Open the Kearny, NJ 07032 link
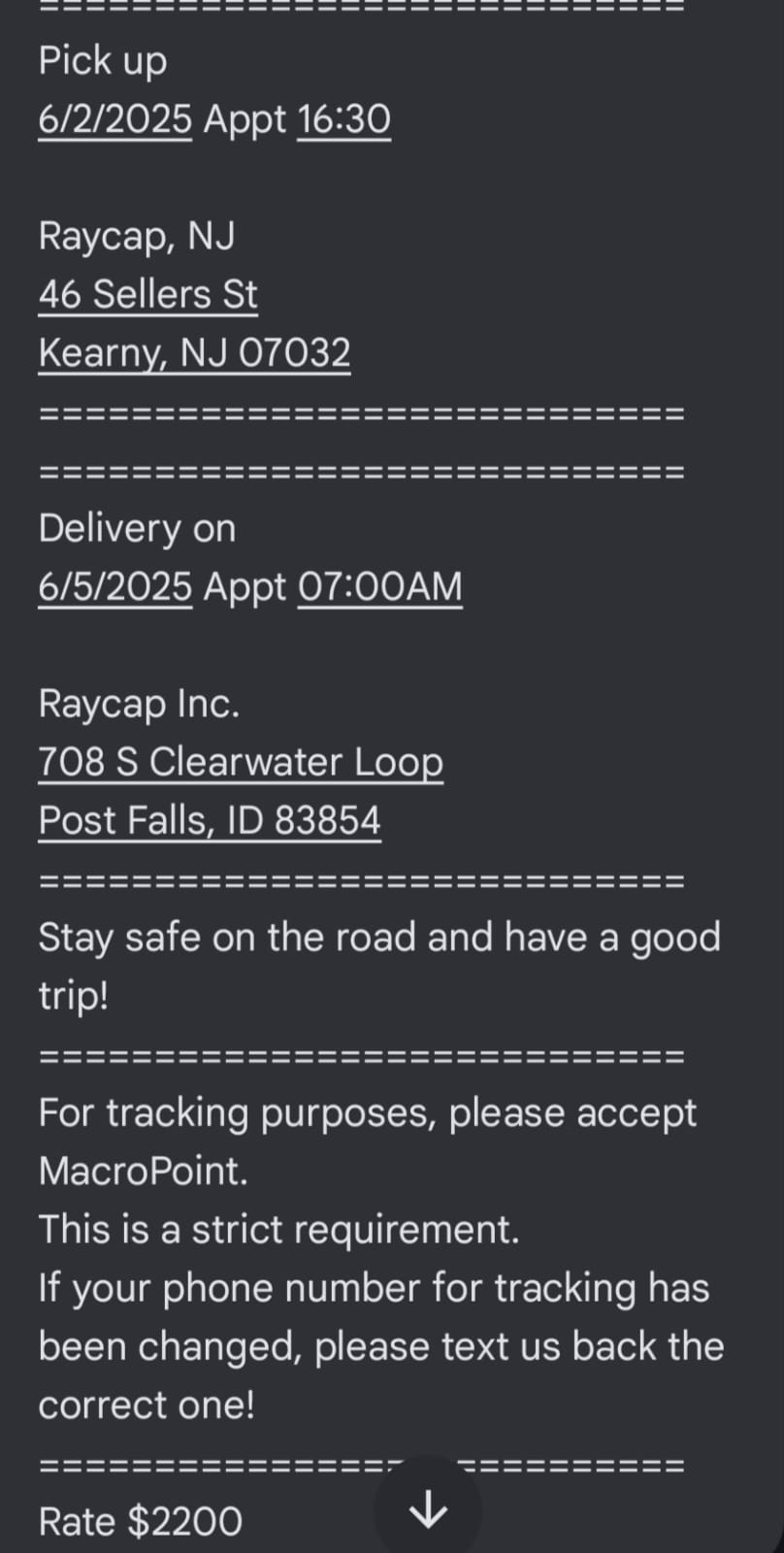This screenshot has width=784, height=1553. pos(194,353)
